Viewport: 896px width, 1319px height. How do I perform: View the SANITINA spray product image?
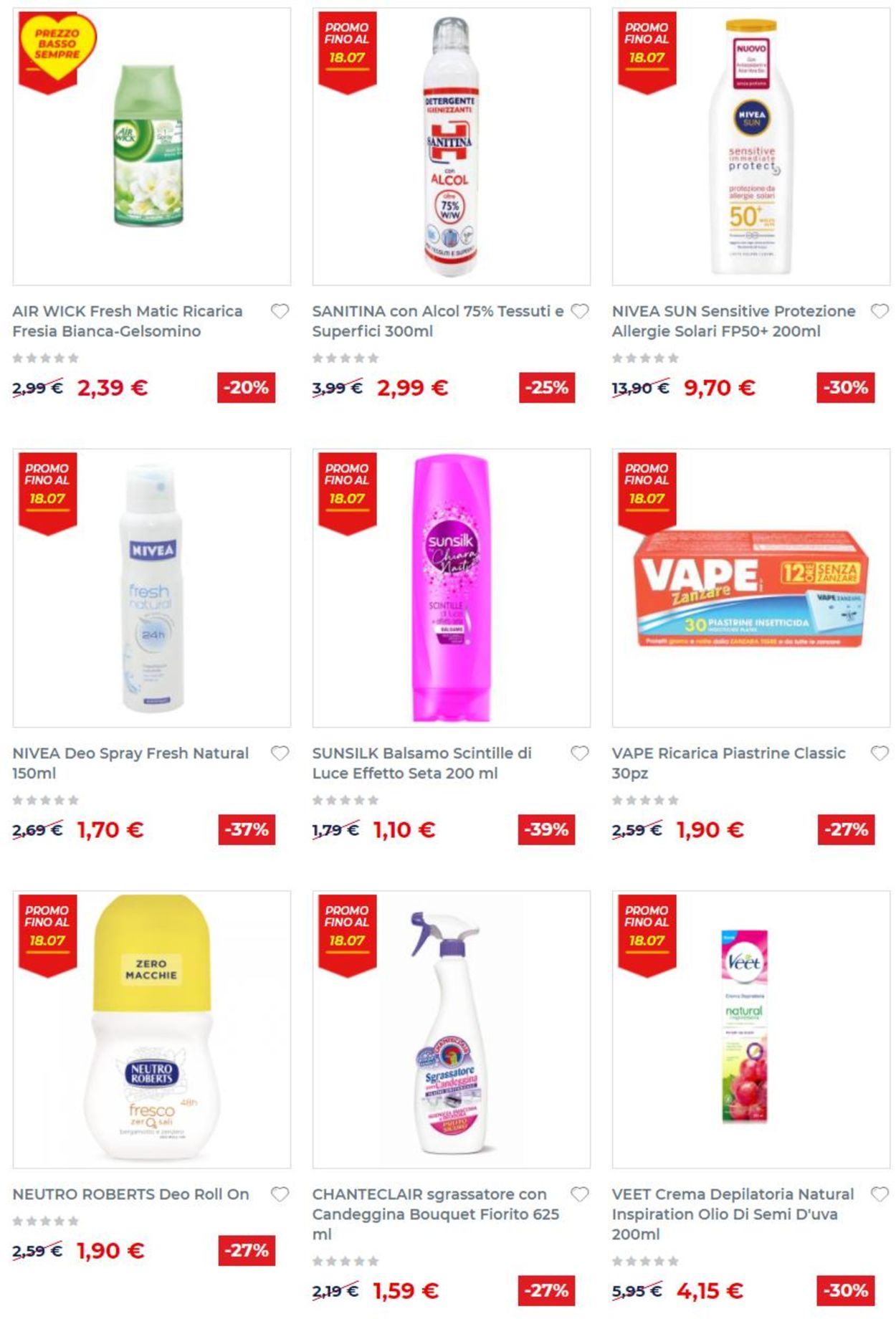pyautogui.click(x=451, y=147)
